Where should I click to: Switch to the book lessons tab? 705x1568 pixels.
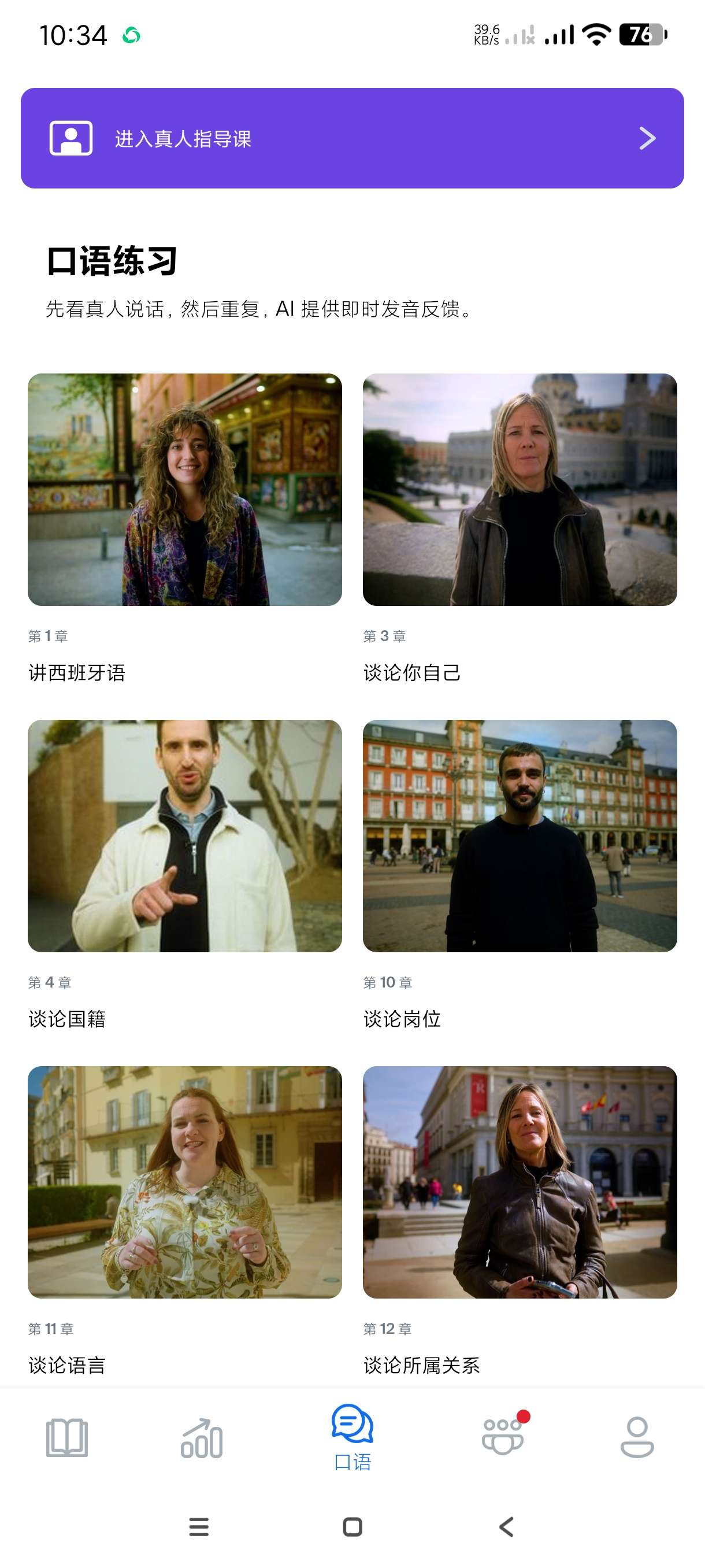tap(67, 1438)
